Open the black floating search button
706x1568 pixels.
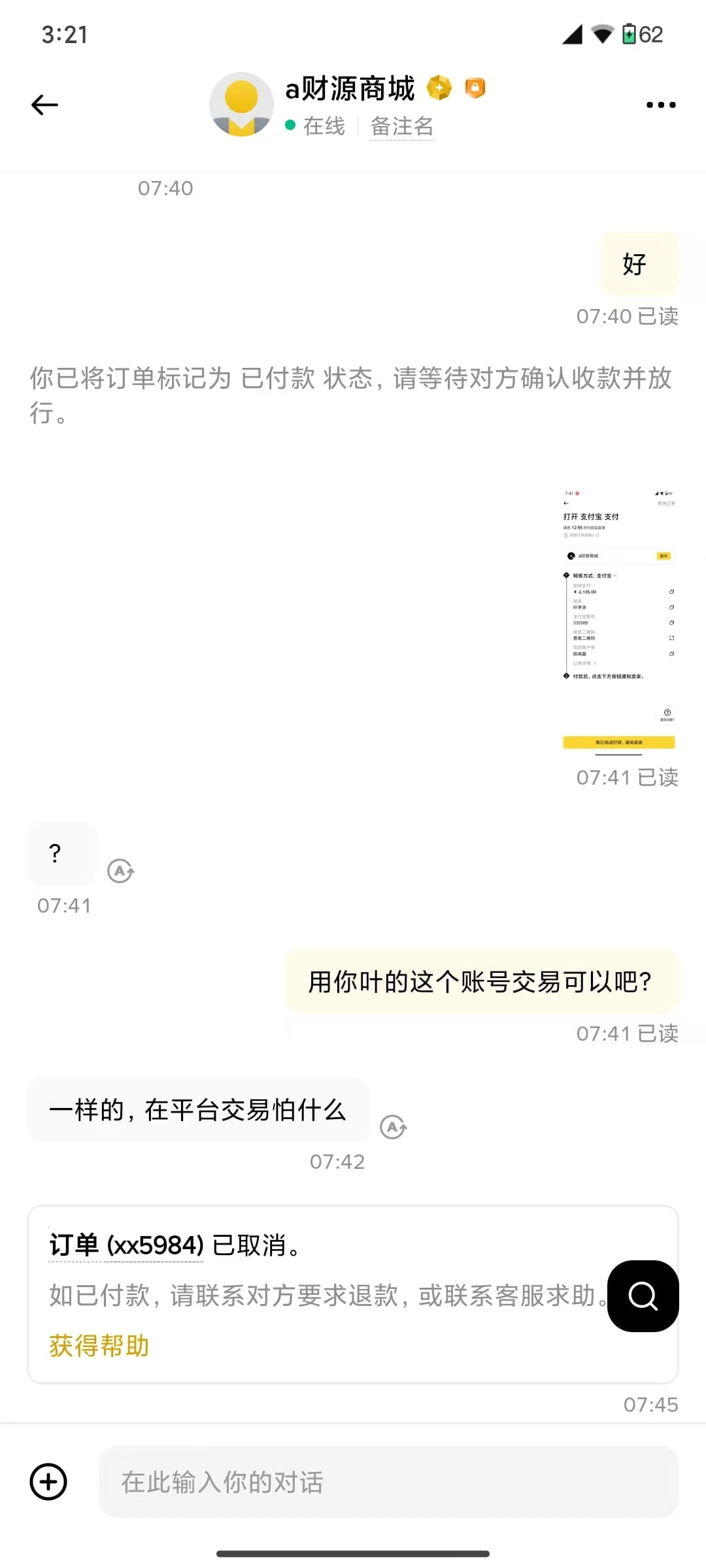click(643, 1296)
